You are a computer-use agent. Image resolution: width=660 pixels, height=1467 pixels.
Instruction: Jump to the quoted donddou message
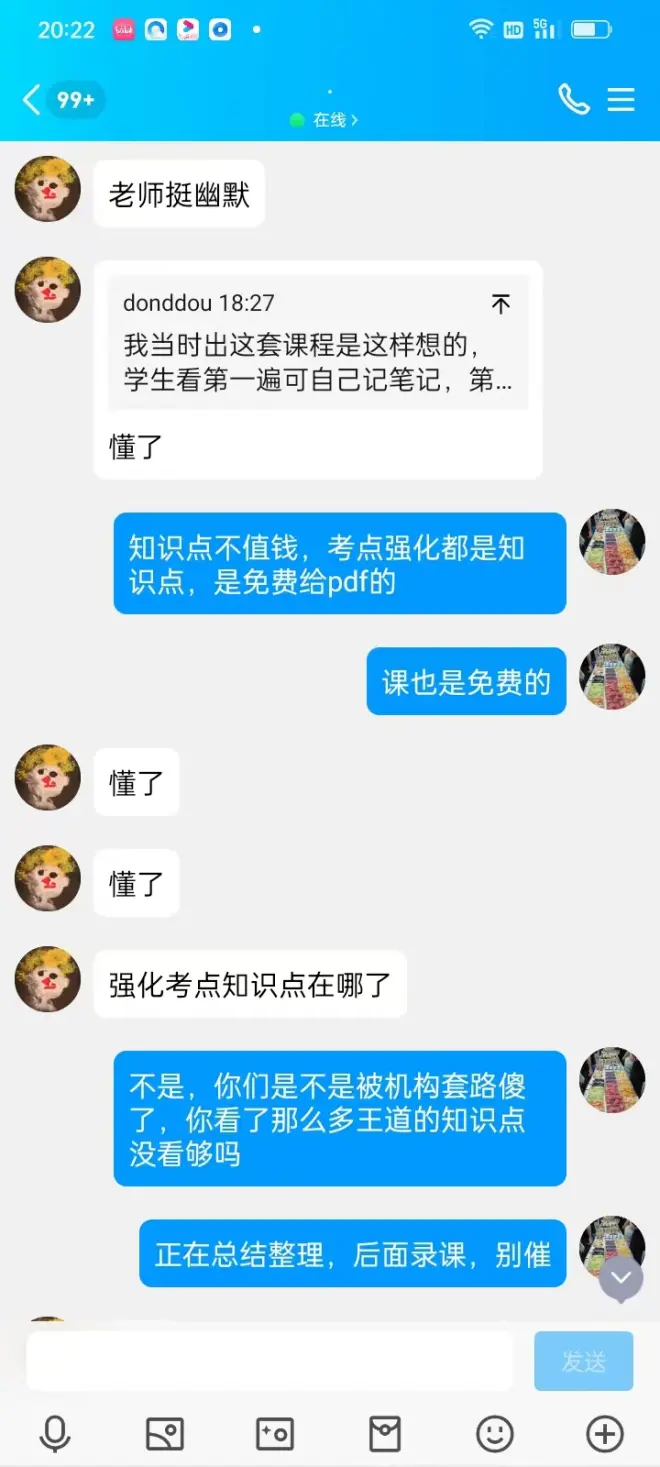pyautogui.click(x=500, y=304)
